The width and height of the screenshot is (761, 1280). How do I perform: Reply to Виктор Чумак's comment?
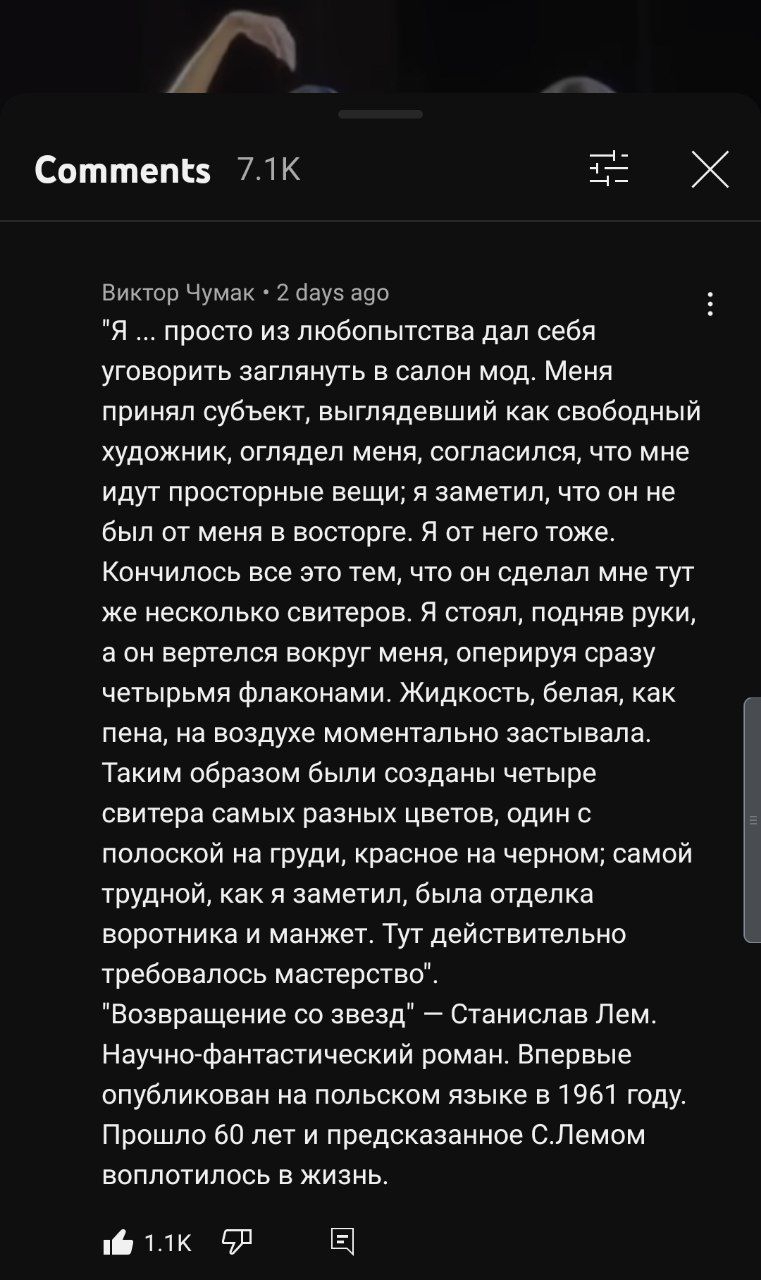[342, 1242]
